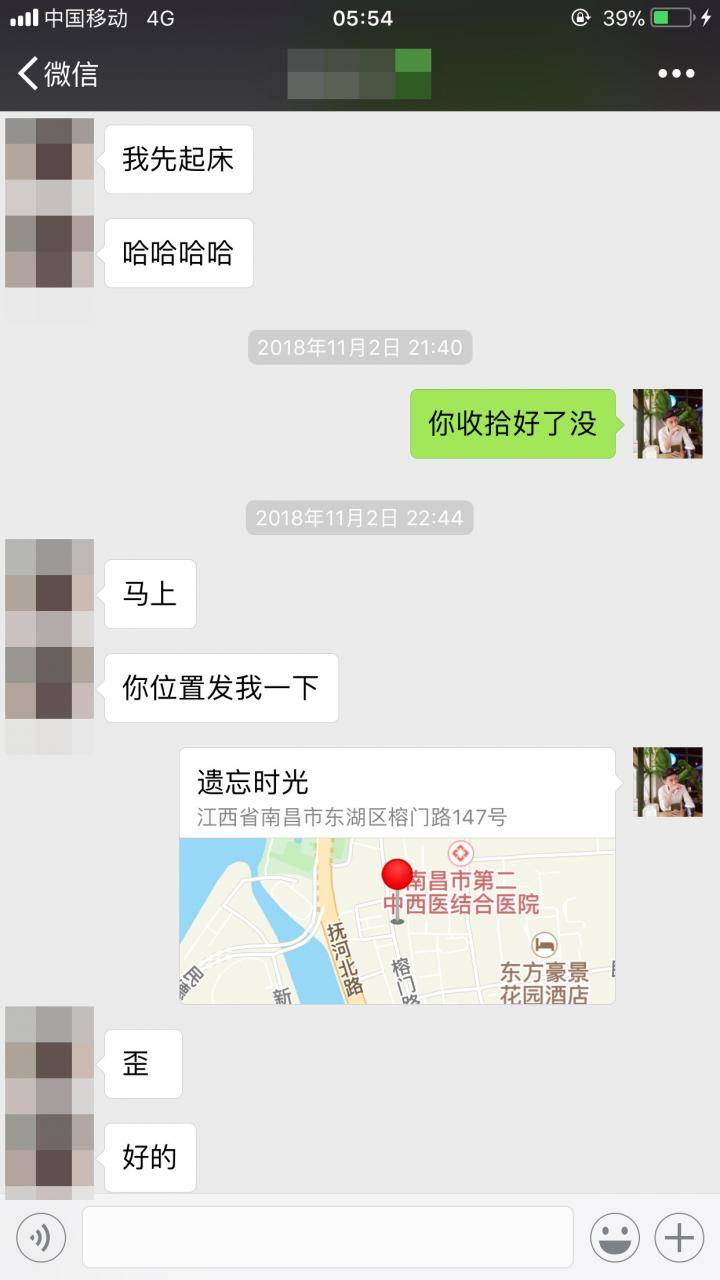The image size is (720, 1280).
Task: Tap the blurred chat title header
Action: (x=360, y=73)
